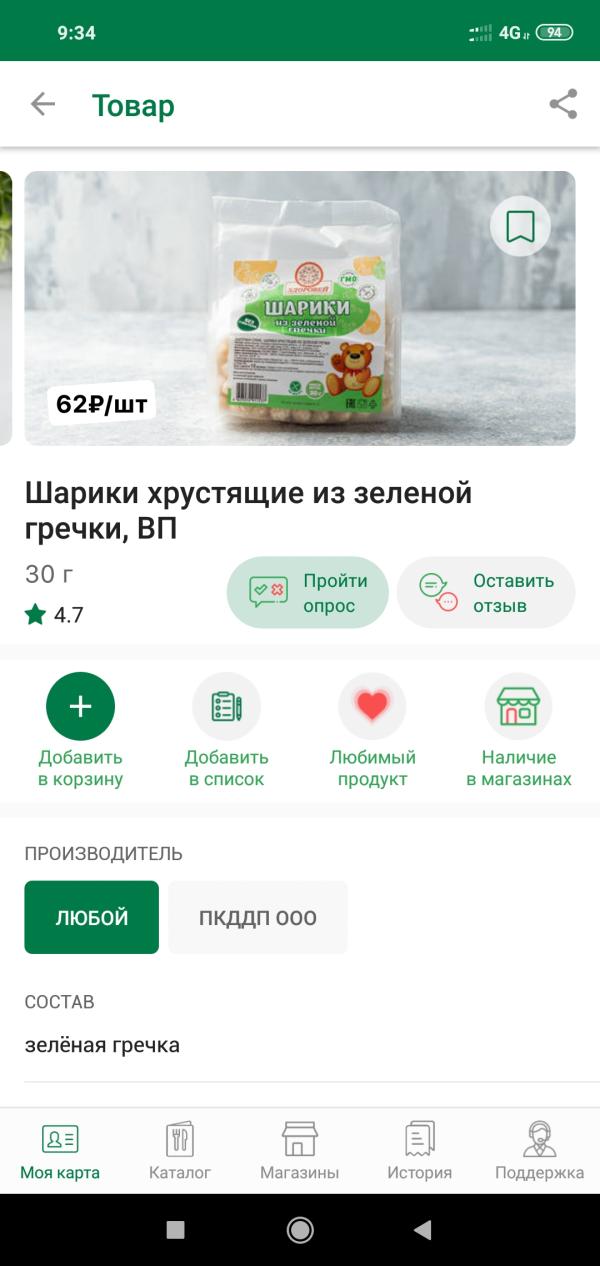The image size is (600, 1266).
Task: Share this product
Action: click(x=563, y=104)
